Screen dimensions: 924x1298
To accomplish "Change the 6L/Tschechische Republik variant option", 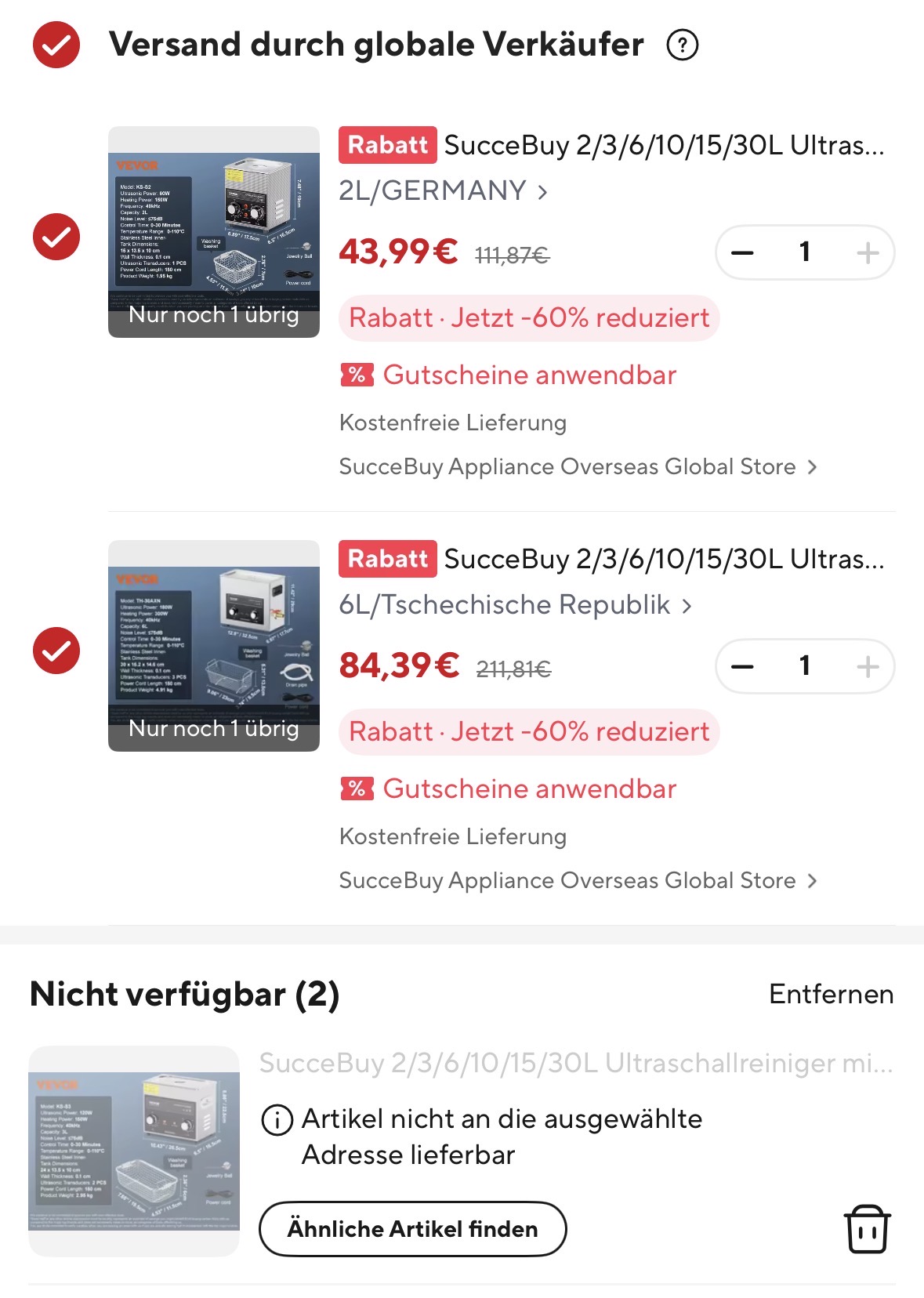I will point(515,605).
